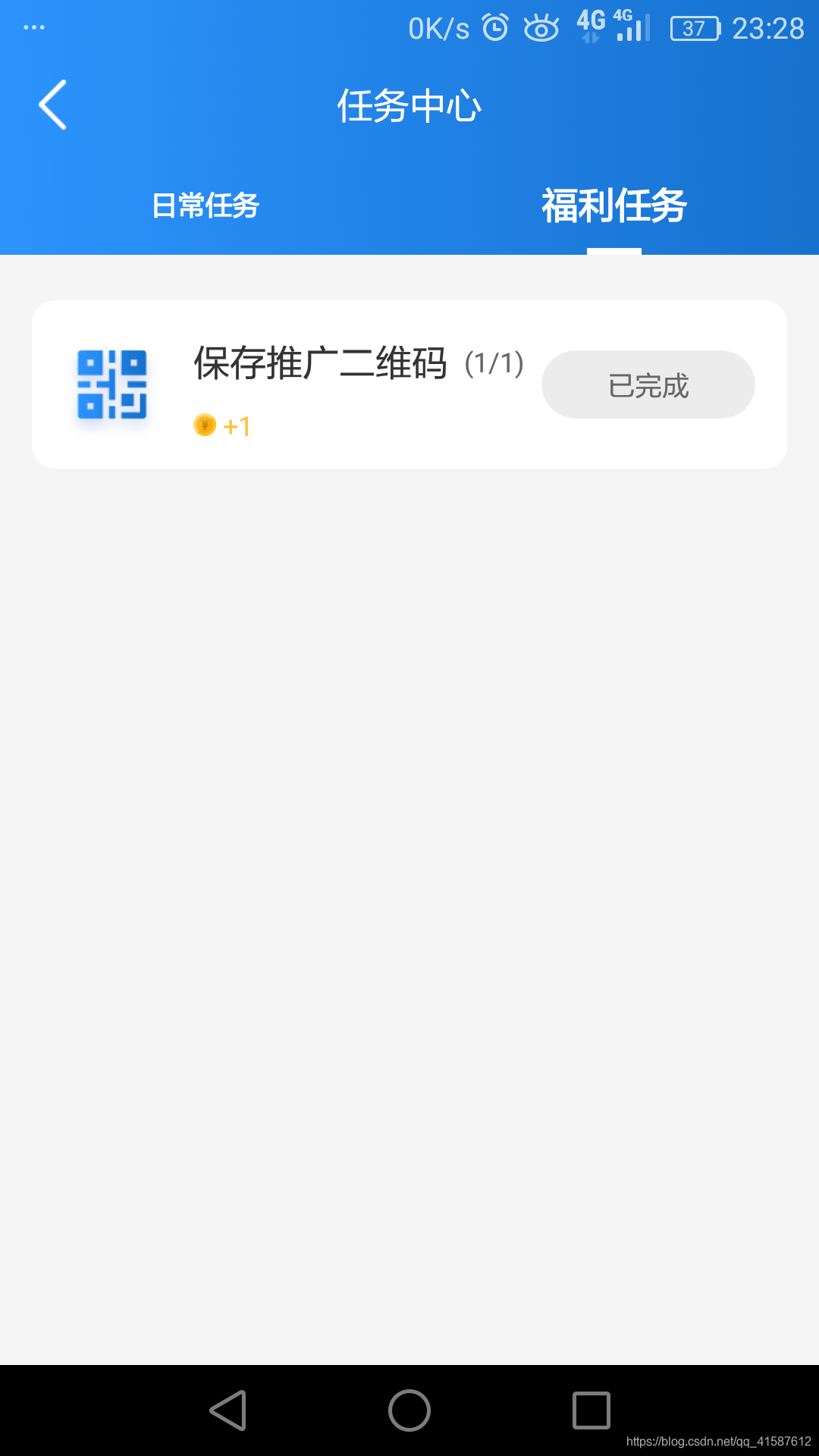The image size is (819, 1456).
Task: Tap the back arrow to leave 任务中心
Action: pyautogui.click(x=52, y=105)
